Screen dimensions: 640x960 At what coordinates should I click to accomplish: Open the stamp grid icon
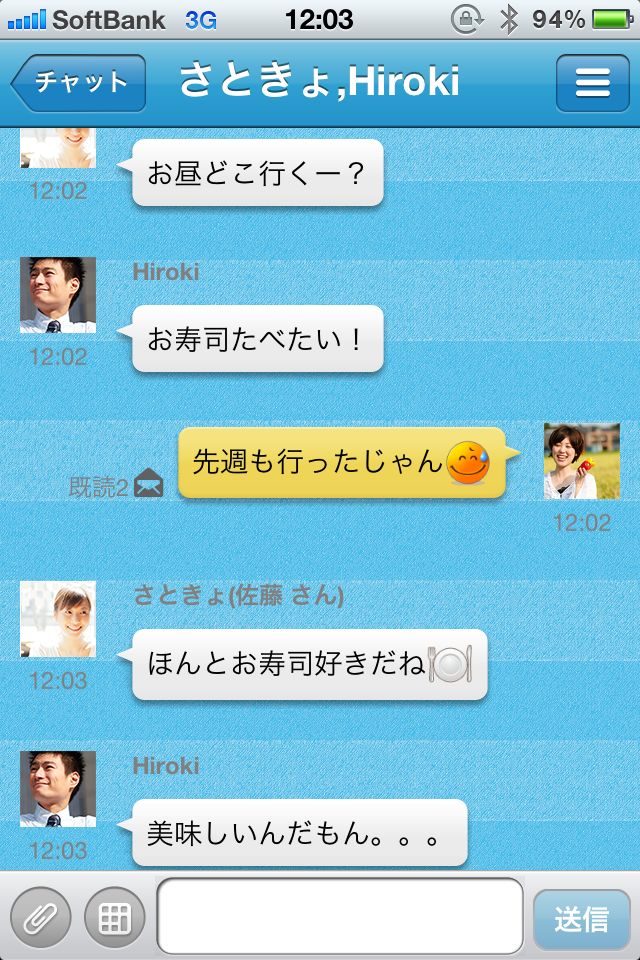coord(114,916)
